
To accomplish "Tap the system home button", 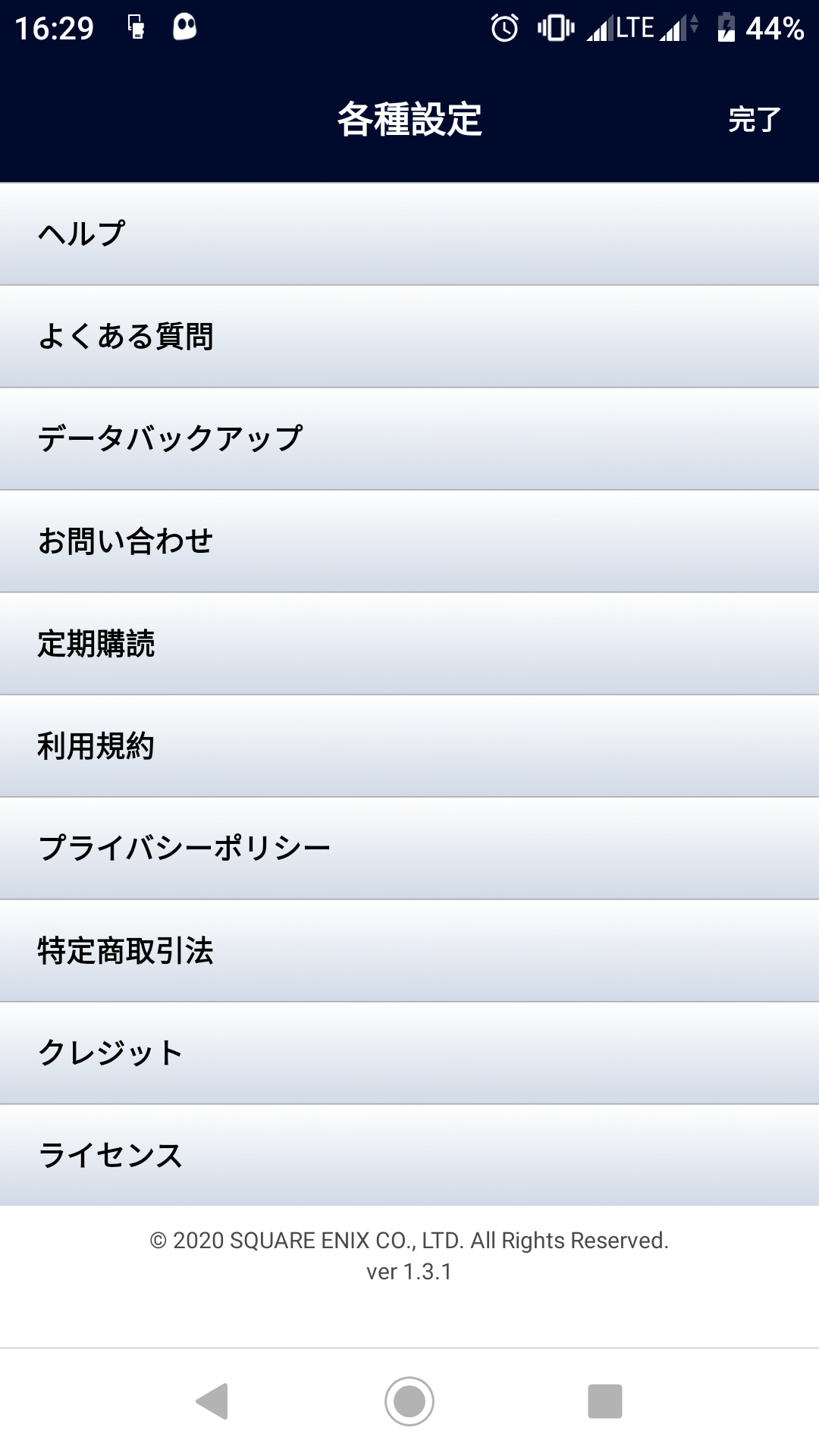I will [409, 1401].
